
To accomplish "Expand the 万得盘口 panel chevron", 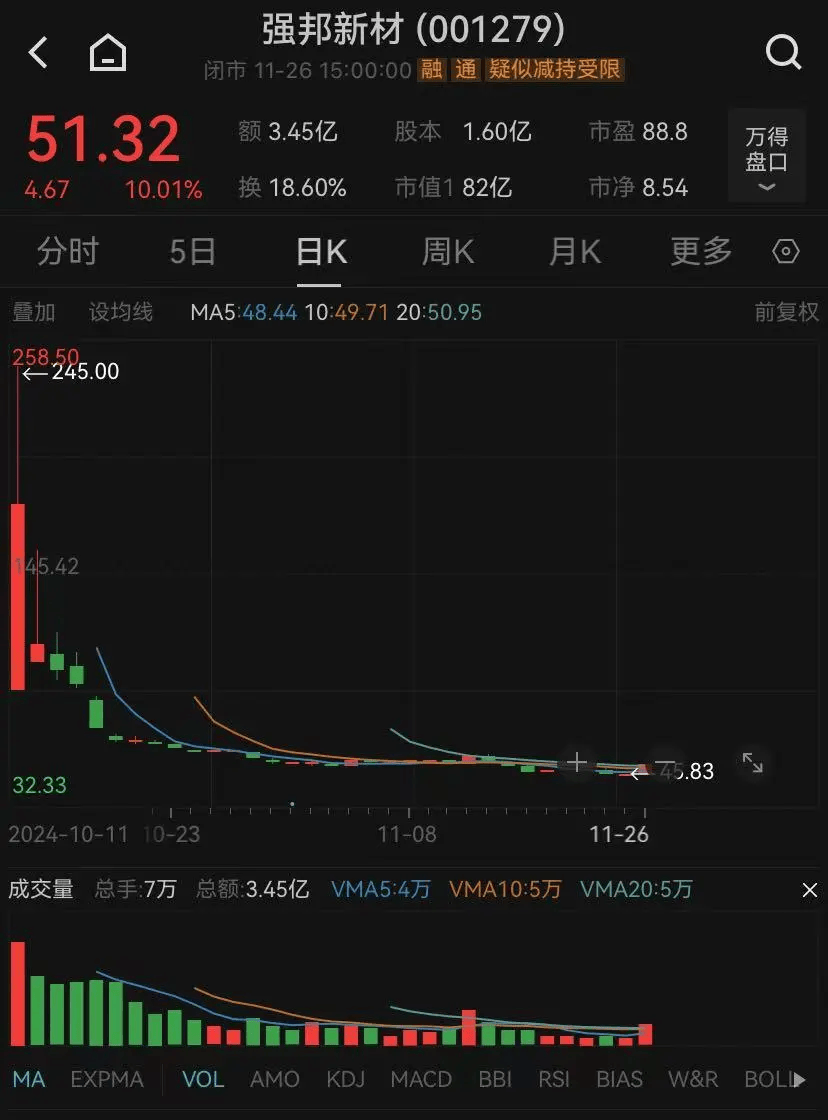I will point(766,185).
